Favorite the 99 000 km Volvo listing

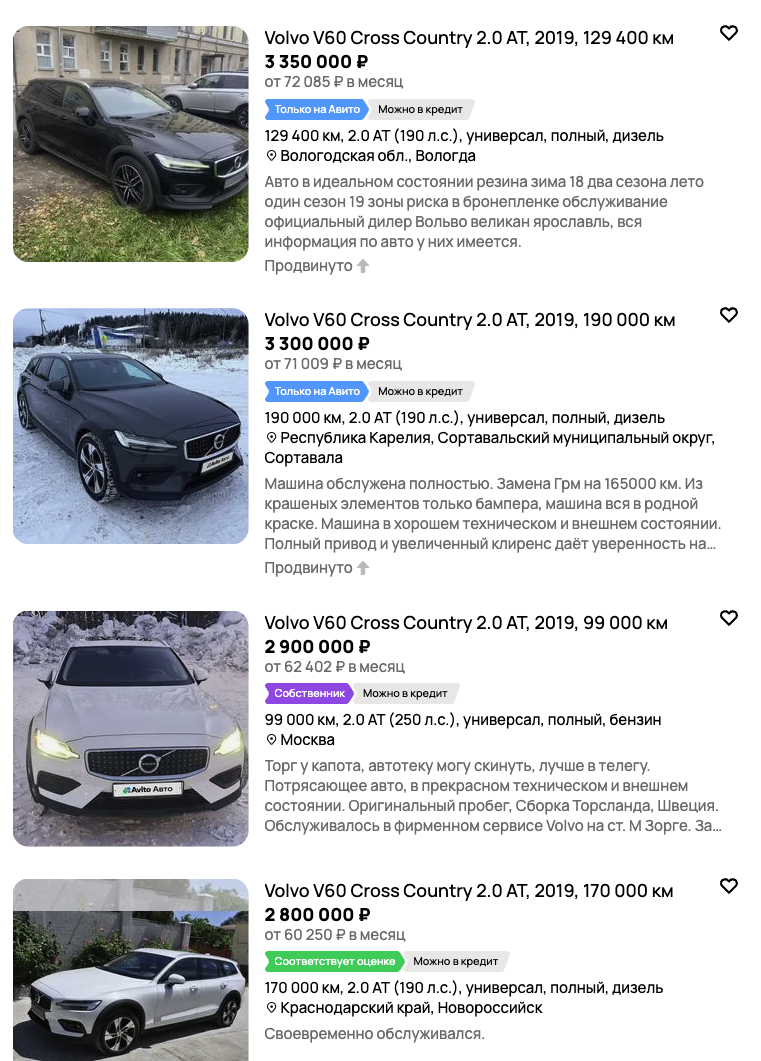[729, 618]
